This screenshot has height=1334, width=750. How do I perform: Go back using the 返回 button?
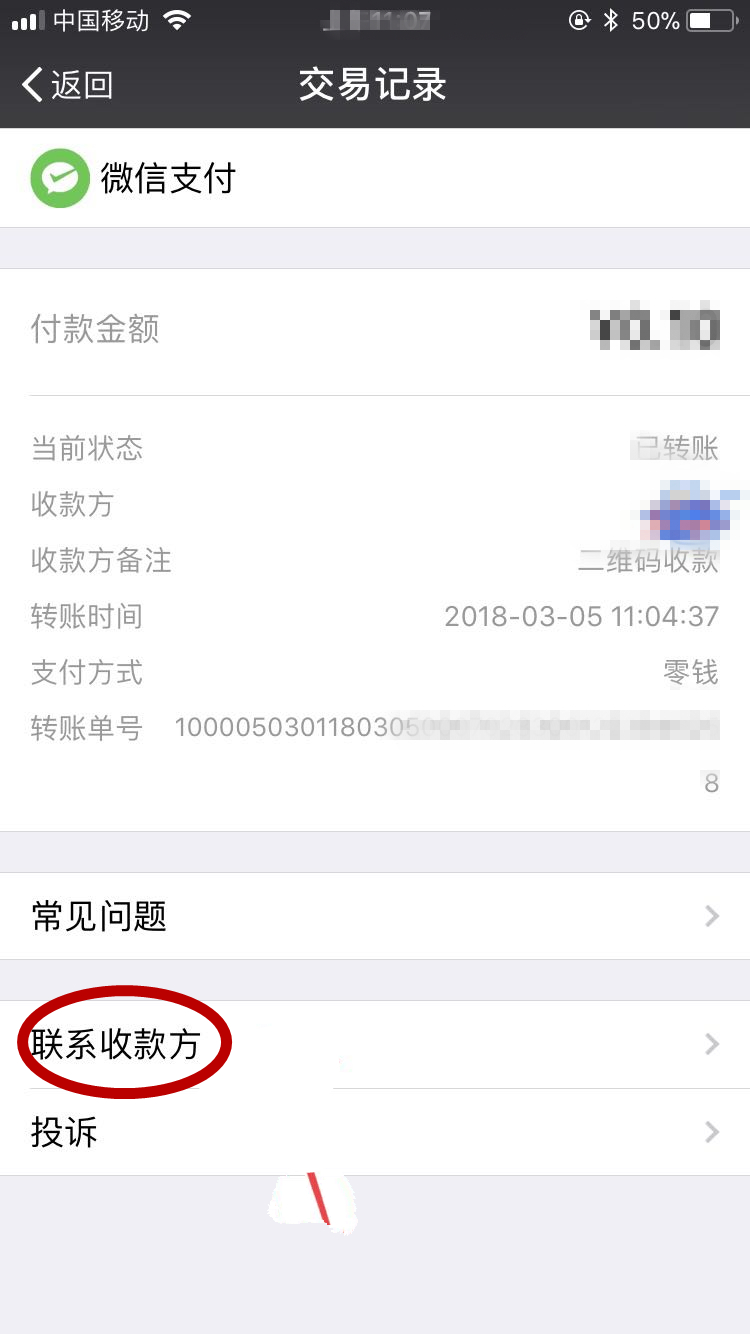tap(68, 85)
